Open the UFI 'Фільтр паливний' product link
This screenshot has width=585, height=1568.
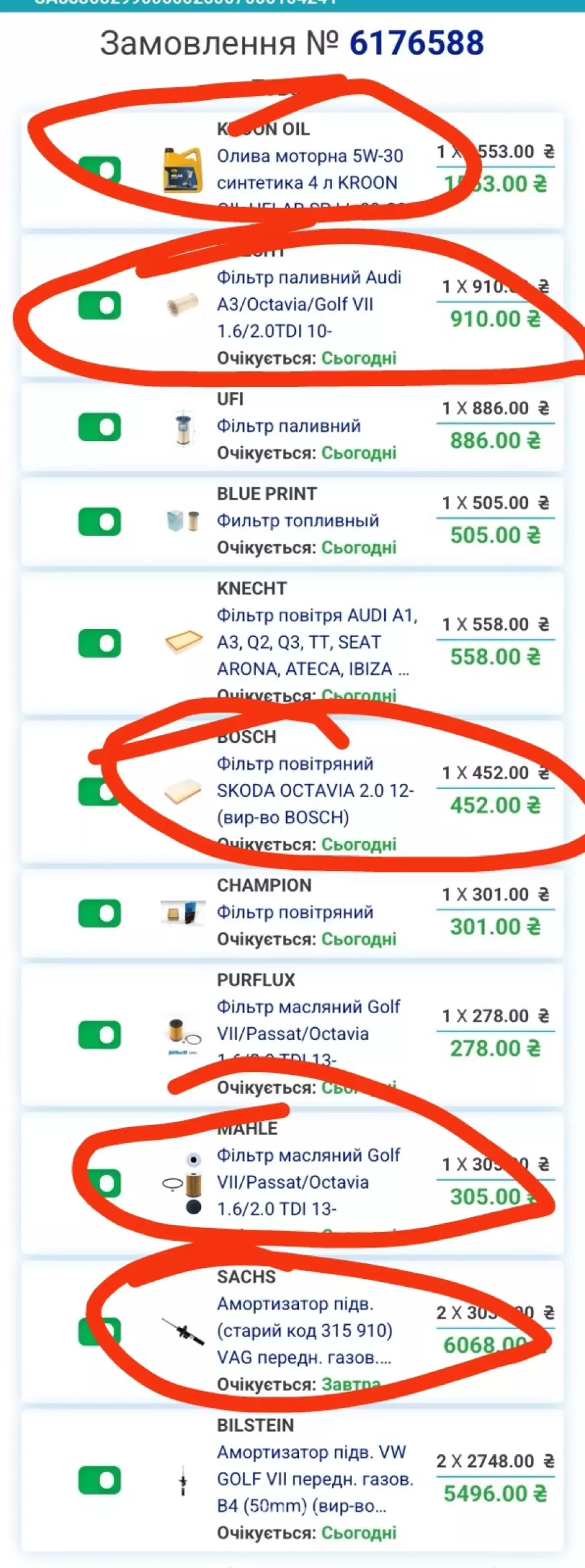tap(288, 426)
